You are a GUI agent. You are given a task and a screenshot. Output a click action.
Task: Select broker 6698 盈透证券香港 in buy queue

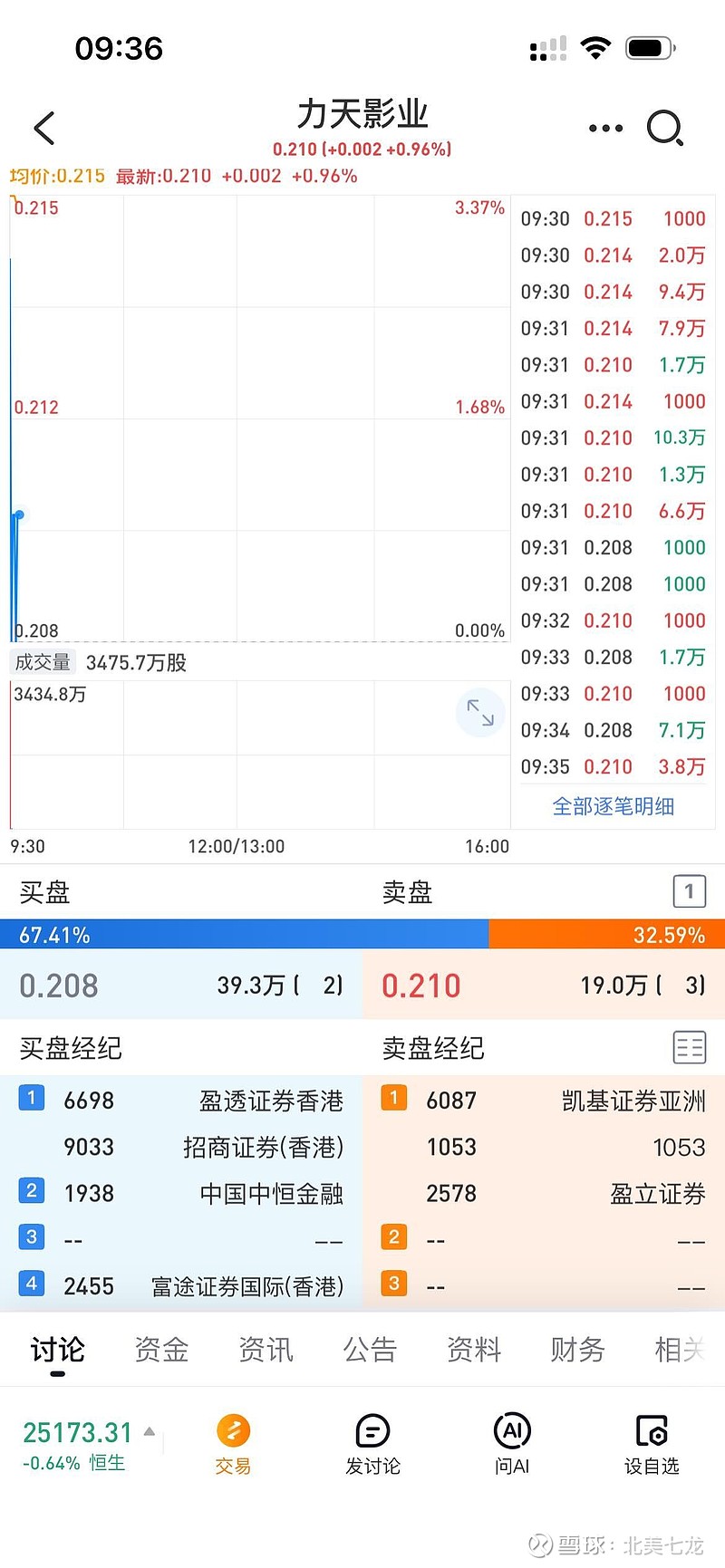tap(181, 1100)
